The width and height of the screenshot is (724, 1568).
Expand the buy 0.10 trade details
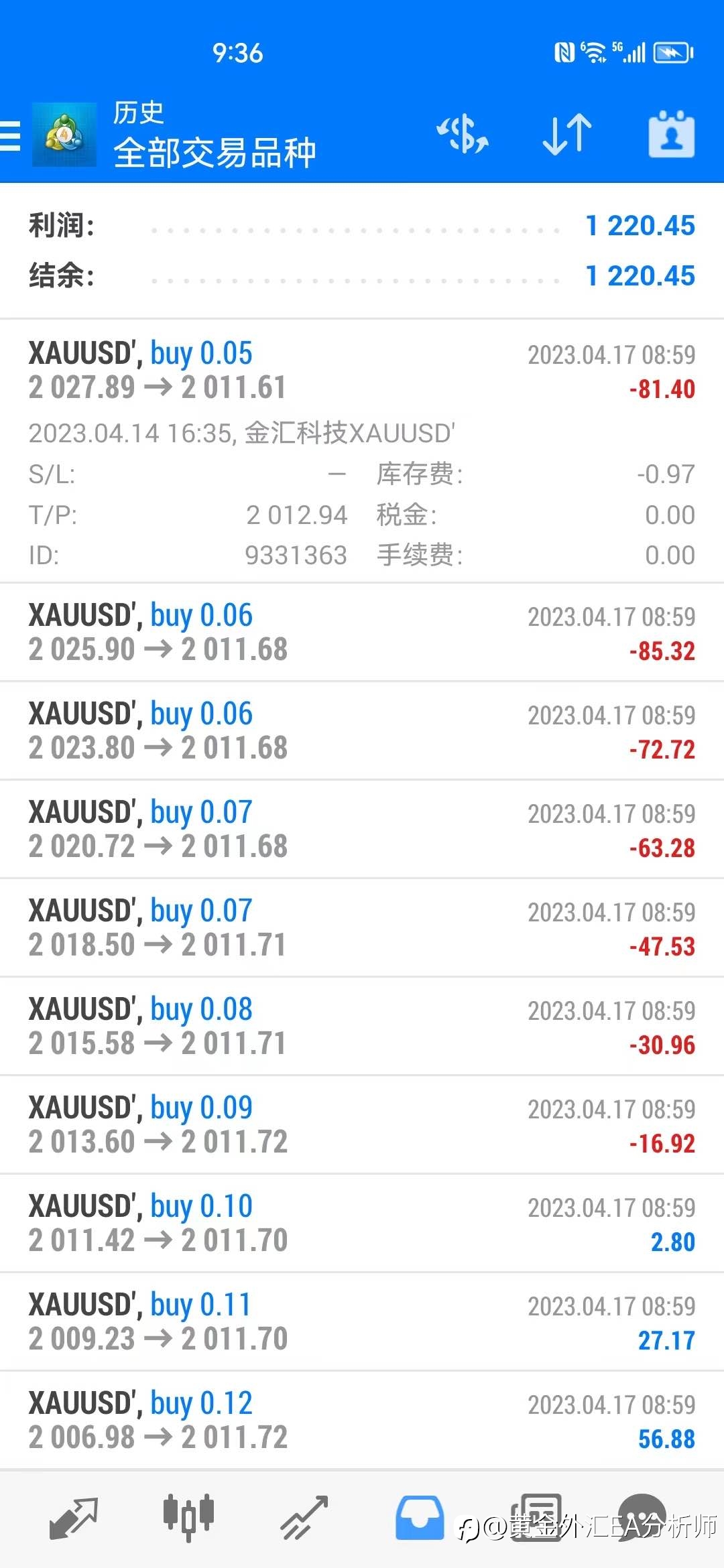[x=362, y=1223]
